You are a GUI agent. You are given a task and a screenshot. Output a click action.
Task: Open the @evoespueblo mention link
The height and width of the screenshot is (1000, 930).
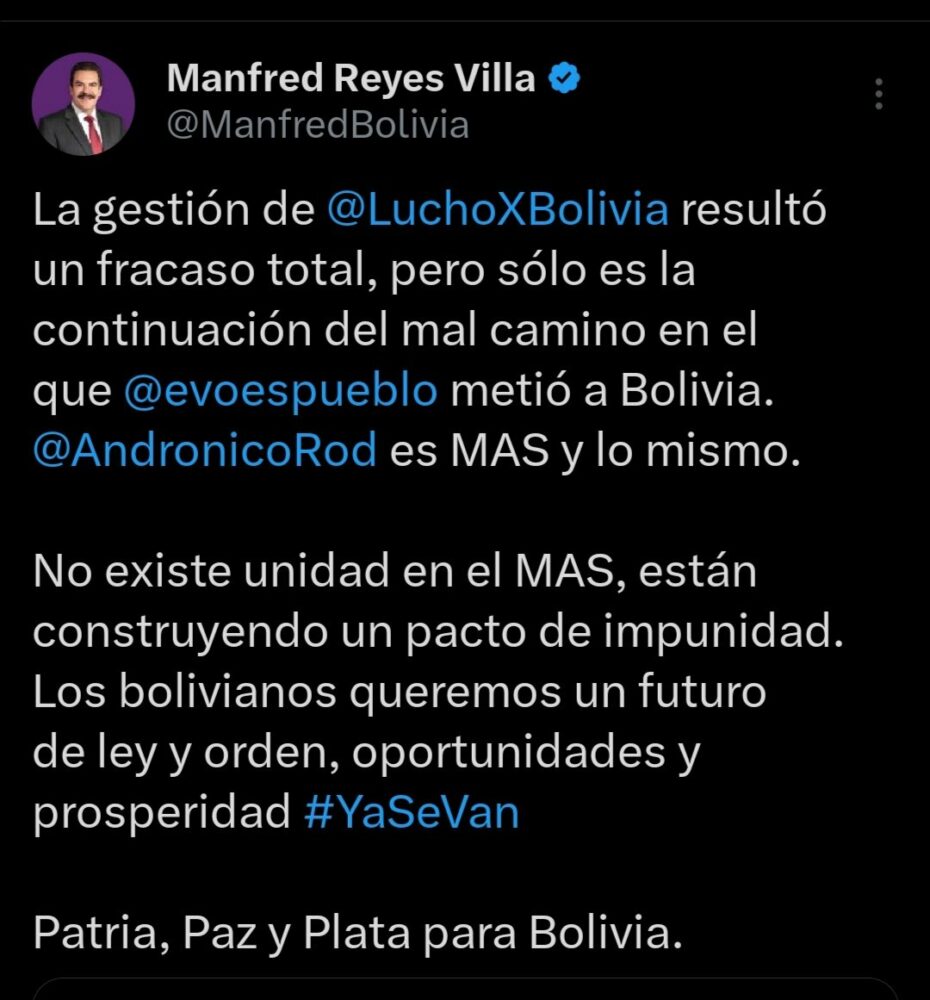pos(280,392)
